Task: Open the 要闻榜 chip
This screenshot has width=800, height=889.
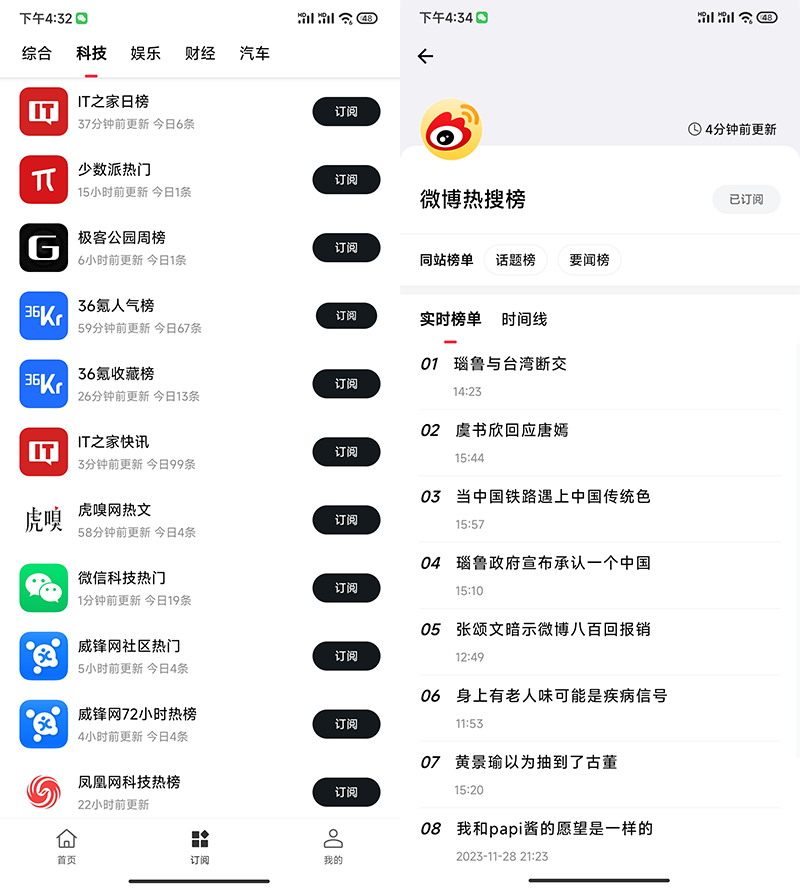Action: [589, 260]
